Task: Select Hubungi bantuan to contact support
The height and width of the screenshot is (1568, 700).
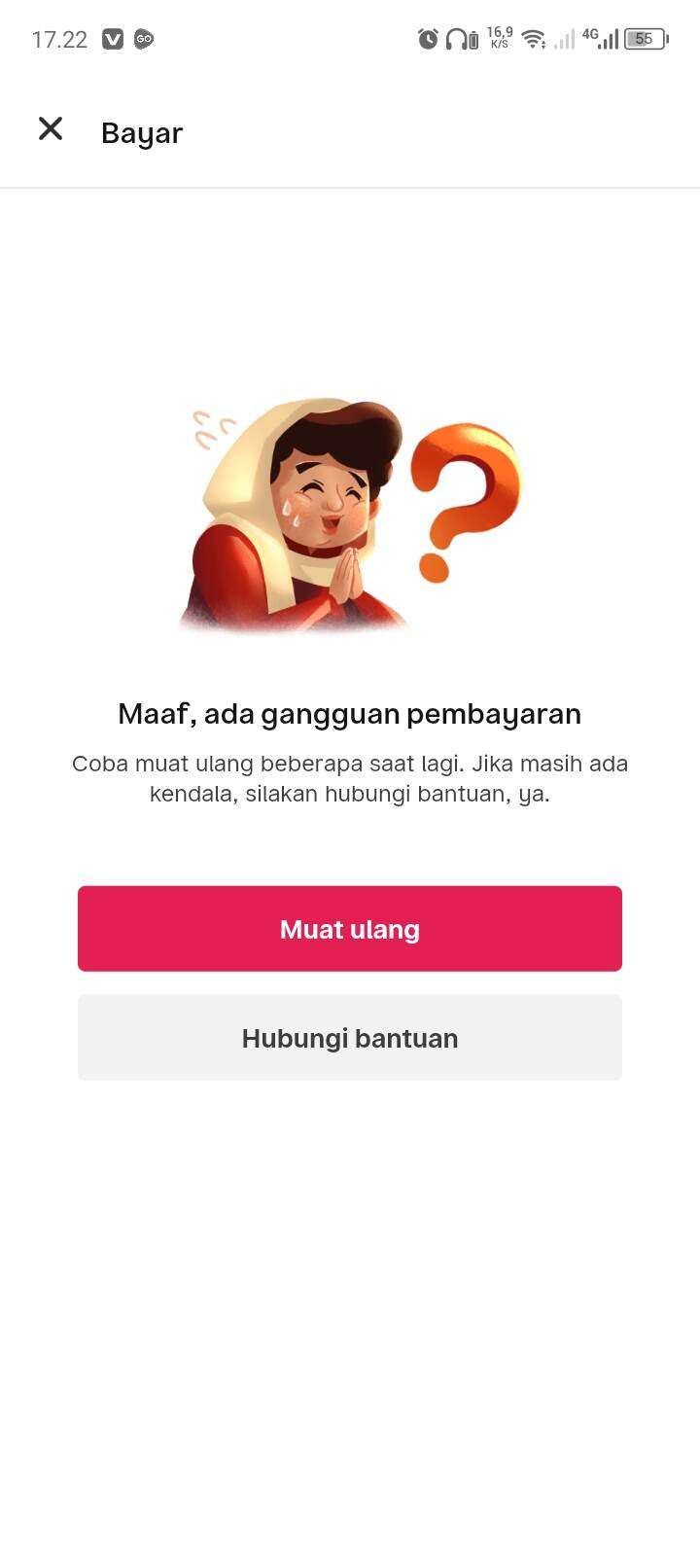Action: [x=350, y=1038]
